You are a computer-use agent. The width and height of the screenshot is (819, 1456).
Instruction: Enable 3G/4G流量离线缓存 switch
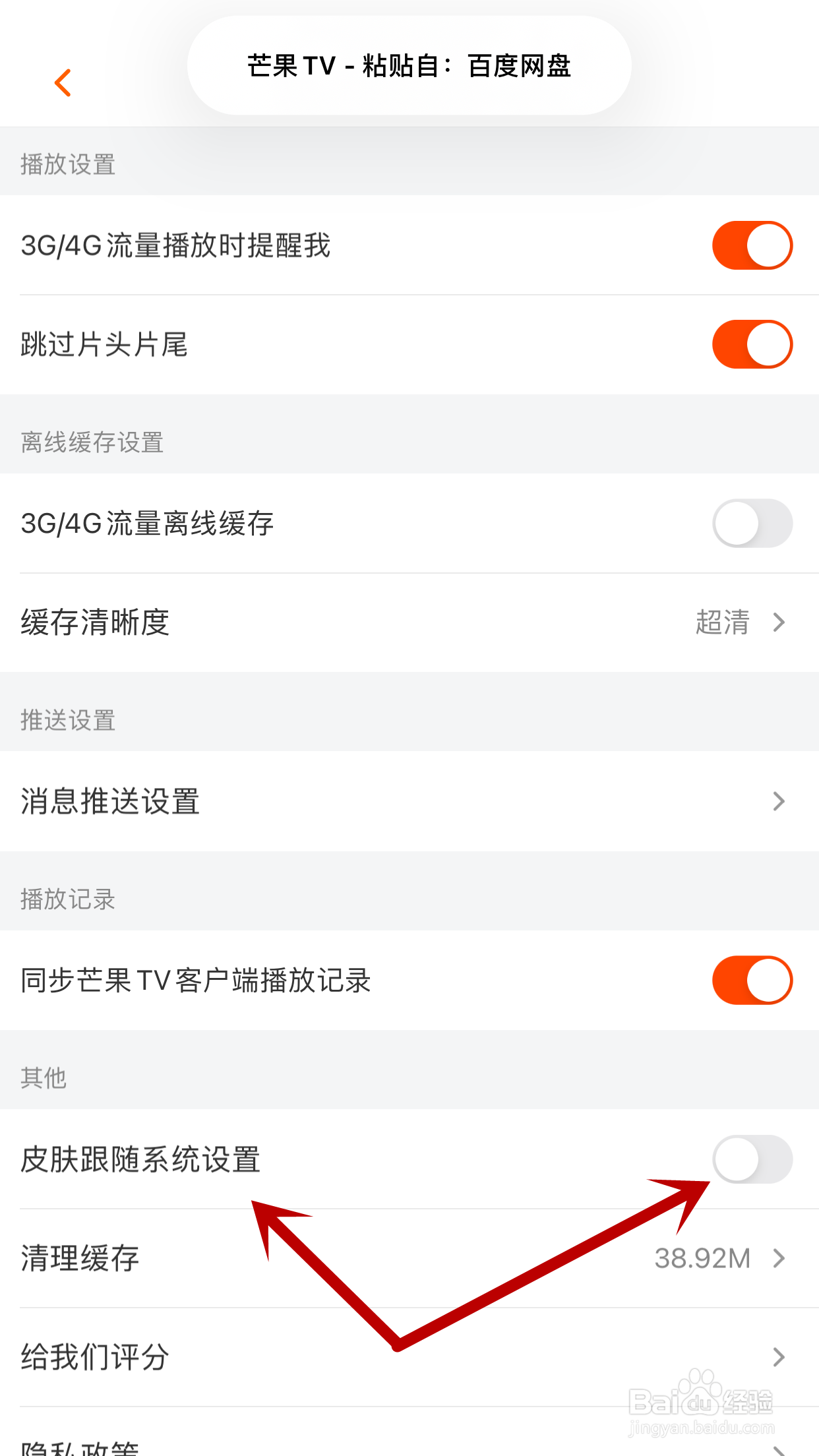752,524
